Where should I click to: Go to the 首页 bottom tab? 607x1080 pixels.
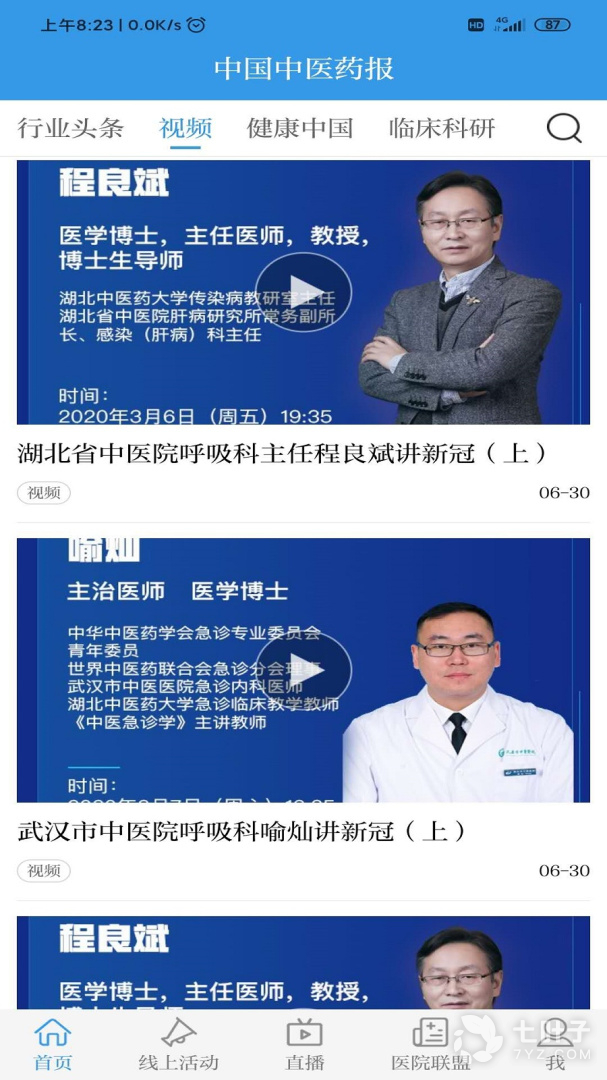point(53,1045)
